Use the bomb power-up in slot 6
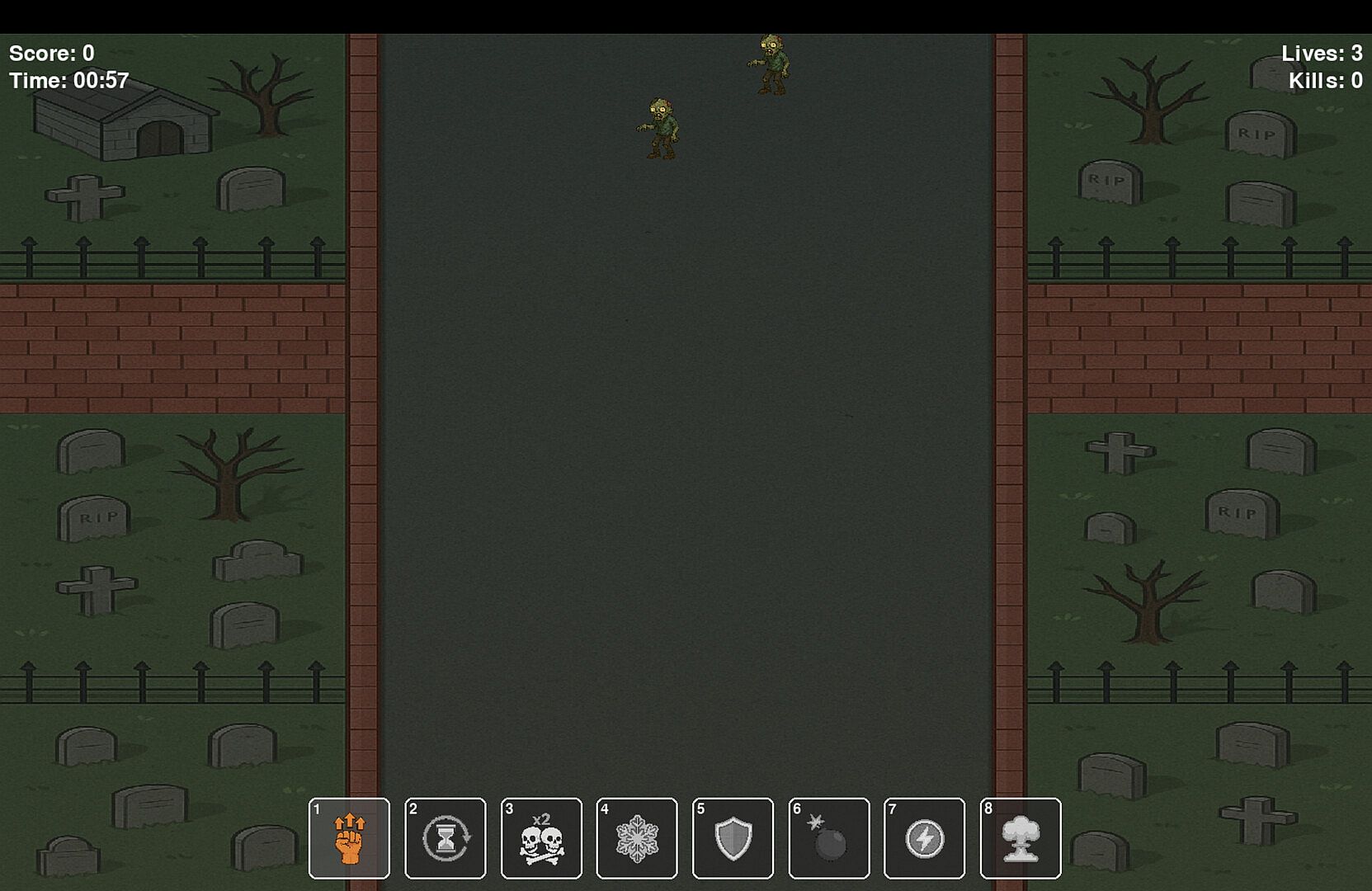 [829, 838]
